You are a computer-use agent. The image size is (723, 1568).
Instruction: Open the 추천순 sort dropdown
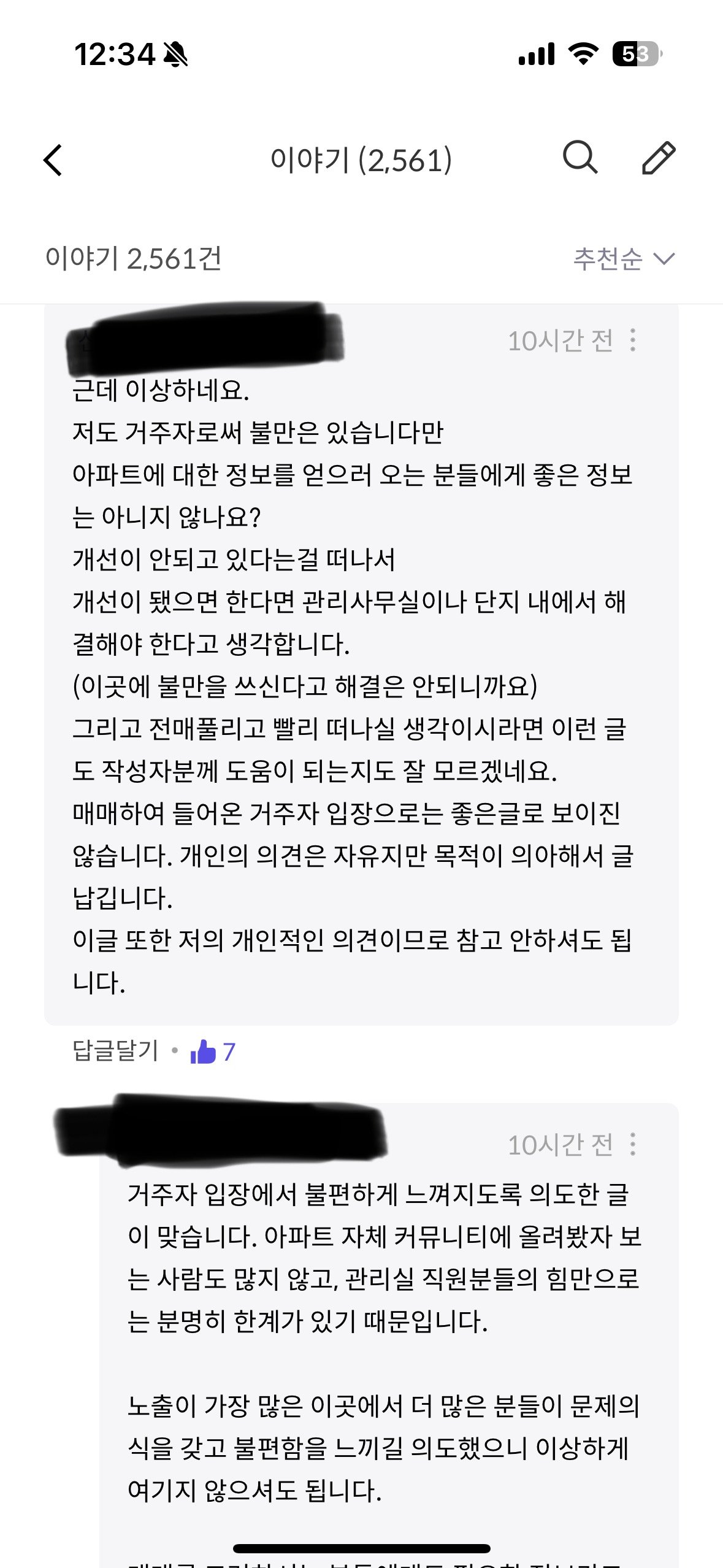(x=624, y=259)
